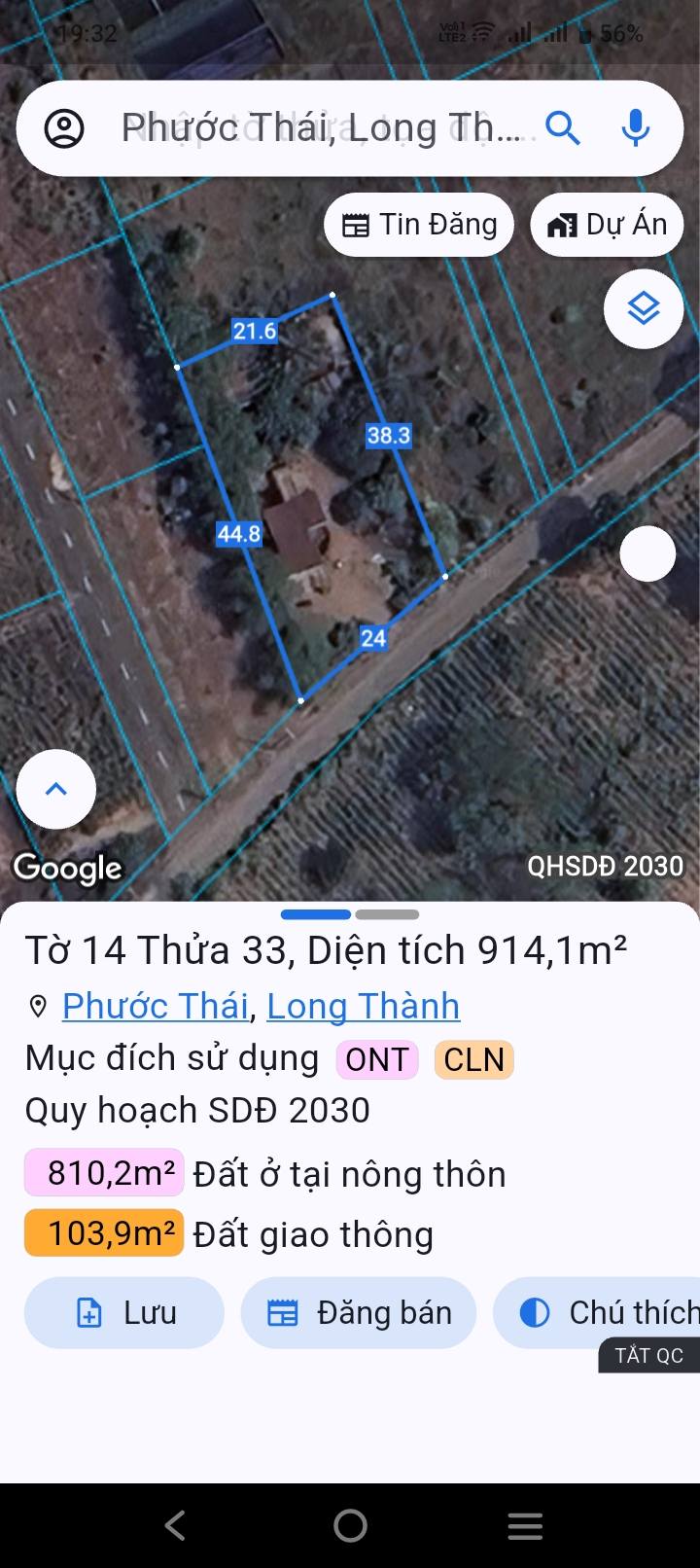Open the Phước Thái link
The image size is (700, 1568).
(x=156, y=1006)
